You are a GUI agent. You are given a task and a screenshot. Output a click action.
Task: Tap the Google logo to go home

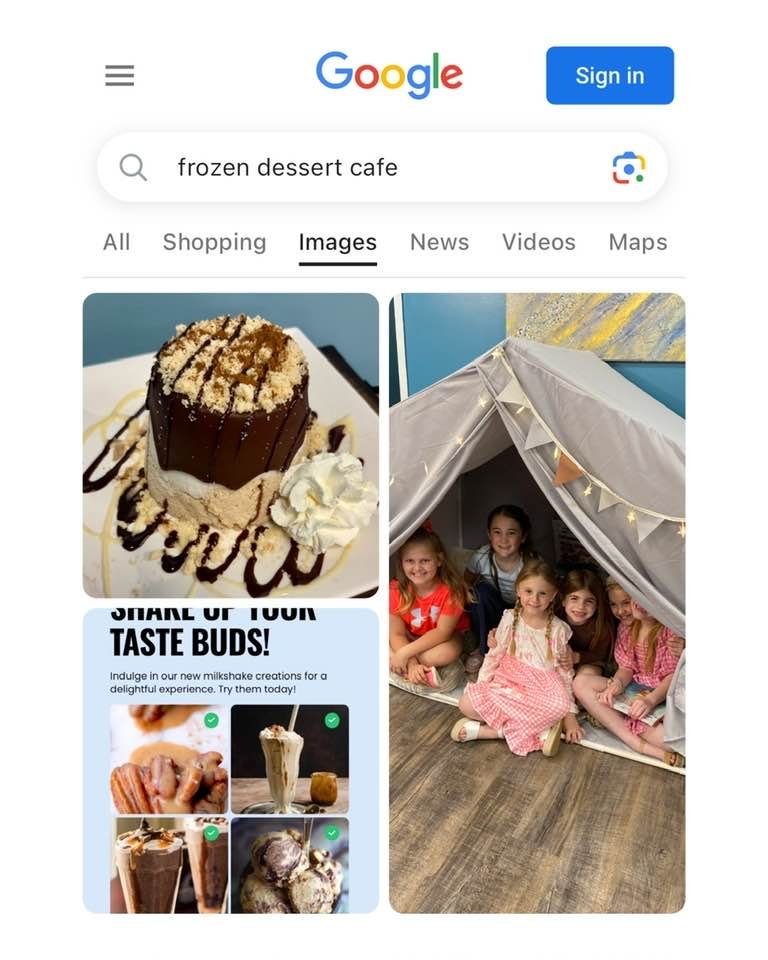[x=389, y=74]
